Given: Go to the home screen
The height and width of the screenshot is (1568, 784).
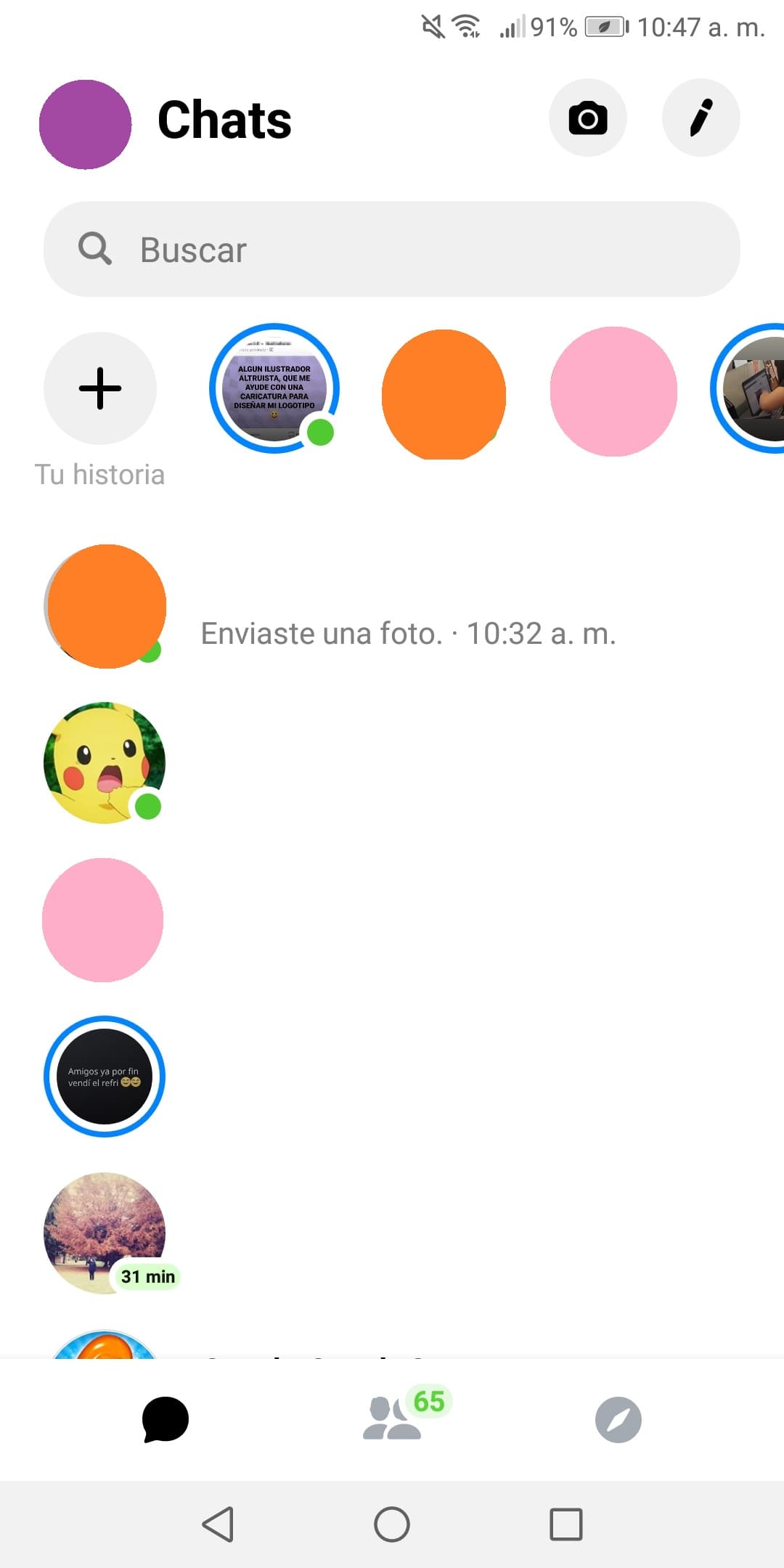Looking at the screenshot, I should pos(392,1524).
